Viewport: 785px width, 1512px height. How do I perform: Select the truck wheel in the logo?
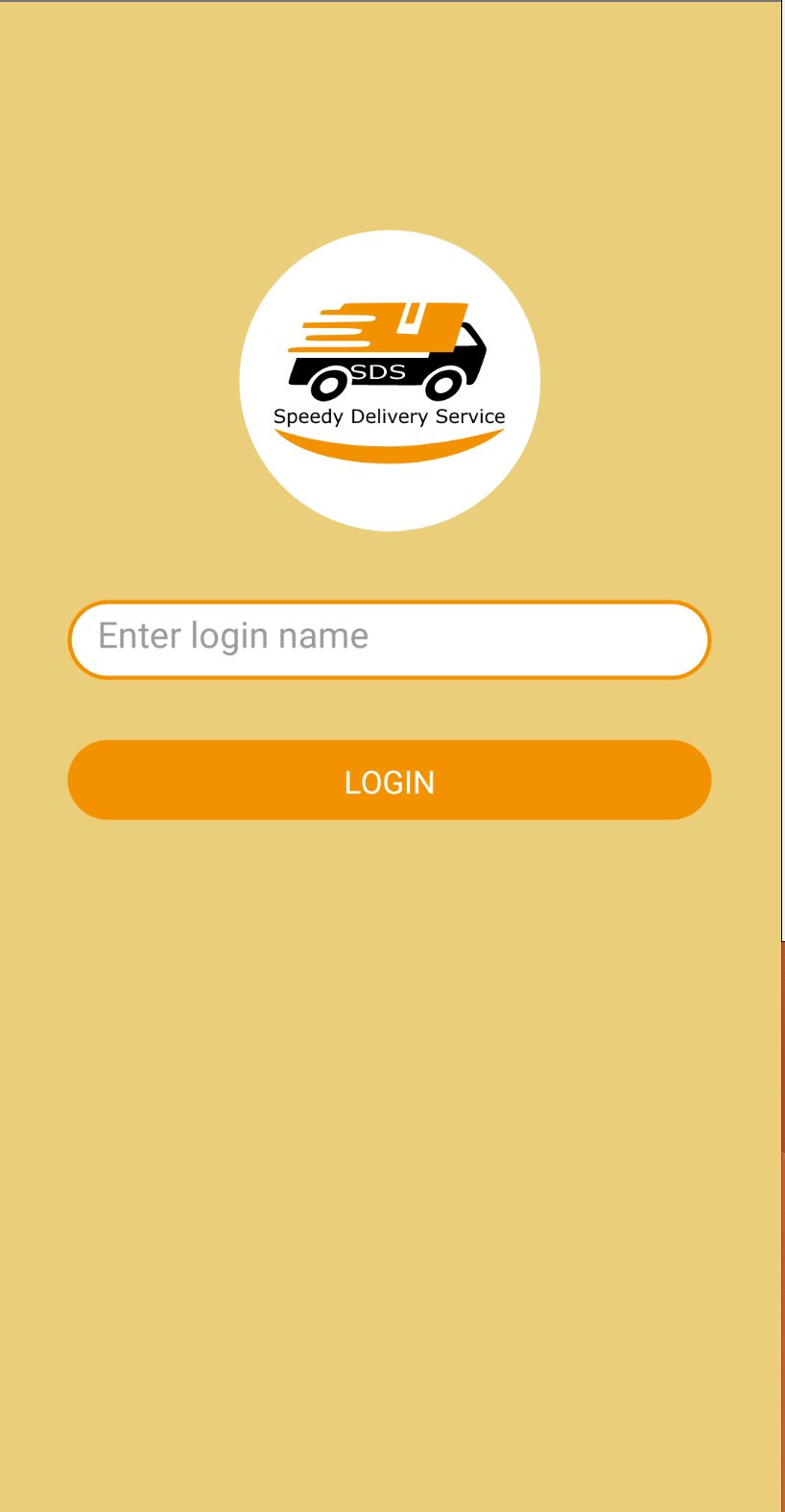tap(326, 386)
